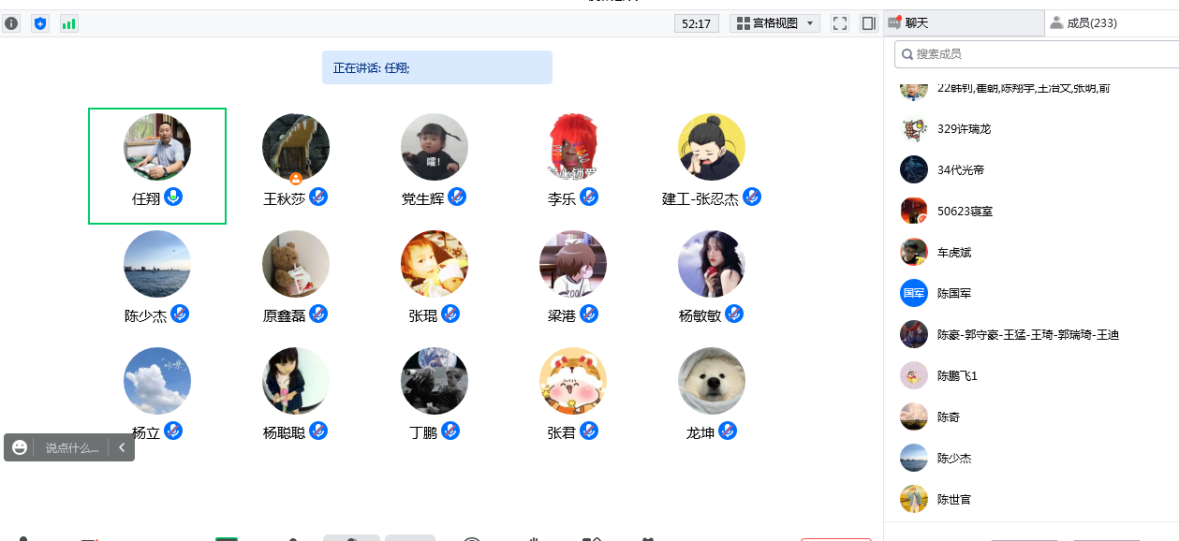Enter full screen mode
Image resolution: width=1179 pixels, height=541 pixels.
tap(840, 23)
